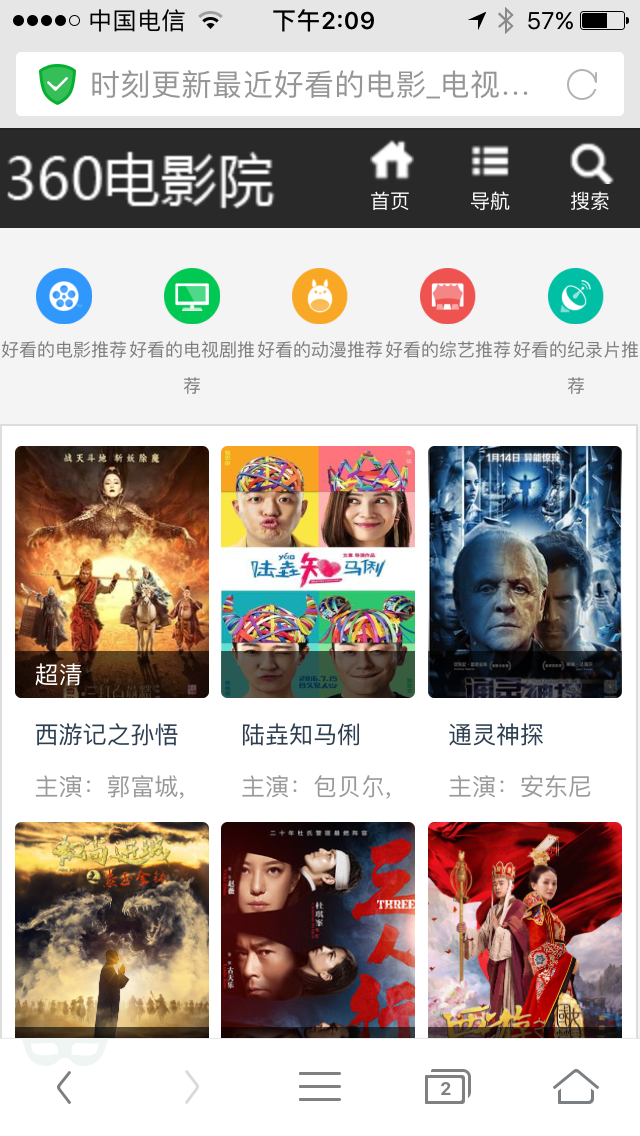Open the browser menu with three lines
Screen dimensions: 640x1136
tap(320, 1087)
